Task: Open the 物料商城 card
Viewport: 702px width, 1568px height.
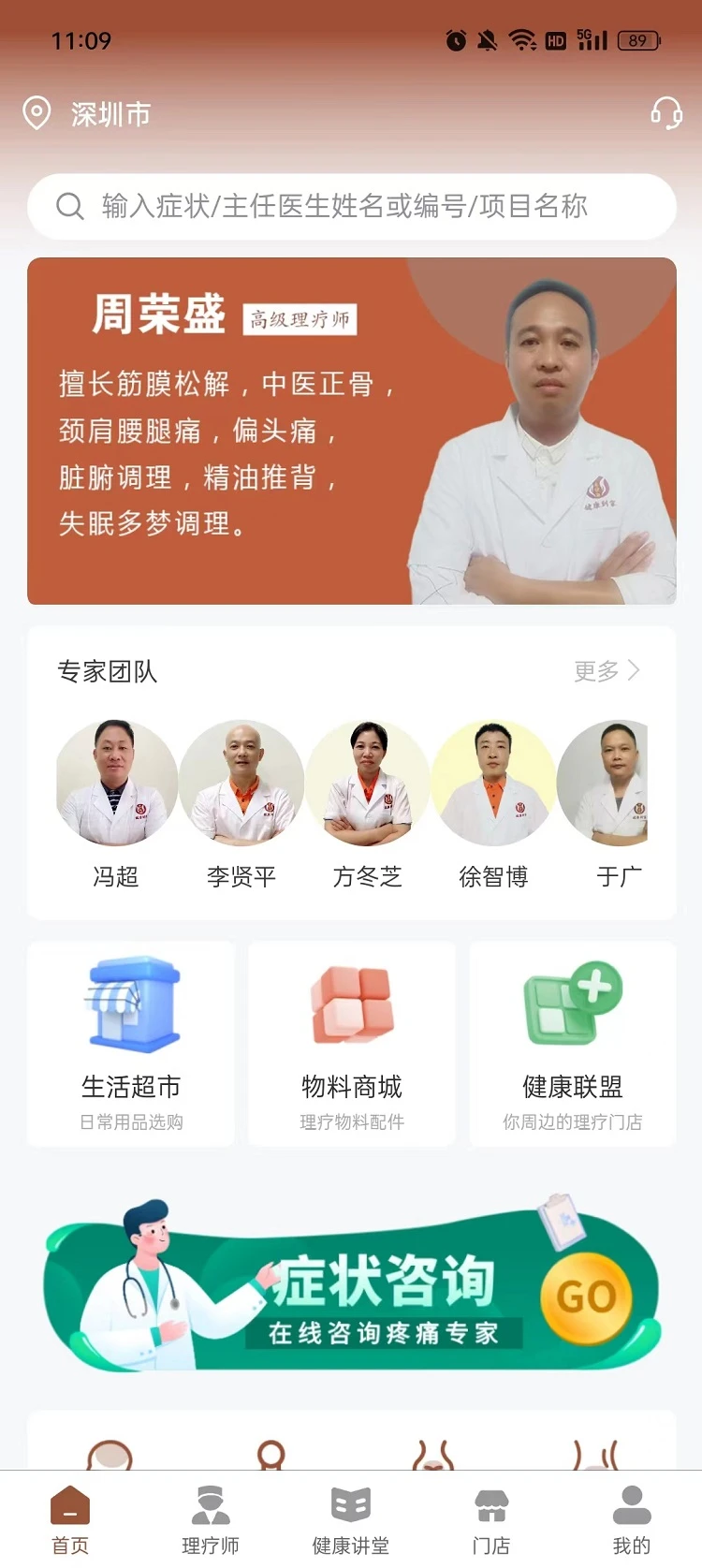Action: point(352,1044)
